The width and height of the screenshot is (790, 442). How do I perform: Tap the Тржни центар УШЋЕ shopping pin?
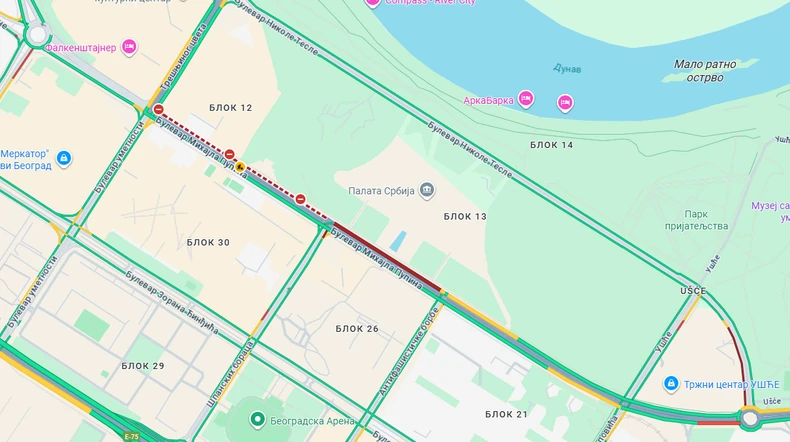click(x=674, y=384)
